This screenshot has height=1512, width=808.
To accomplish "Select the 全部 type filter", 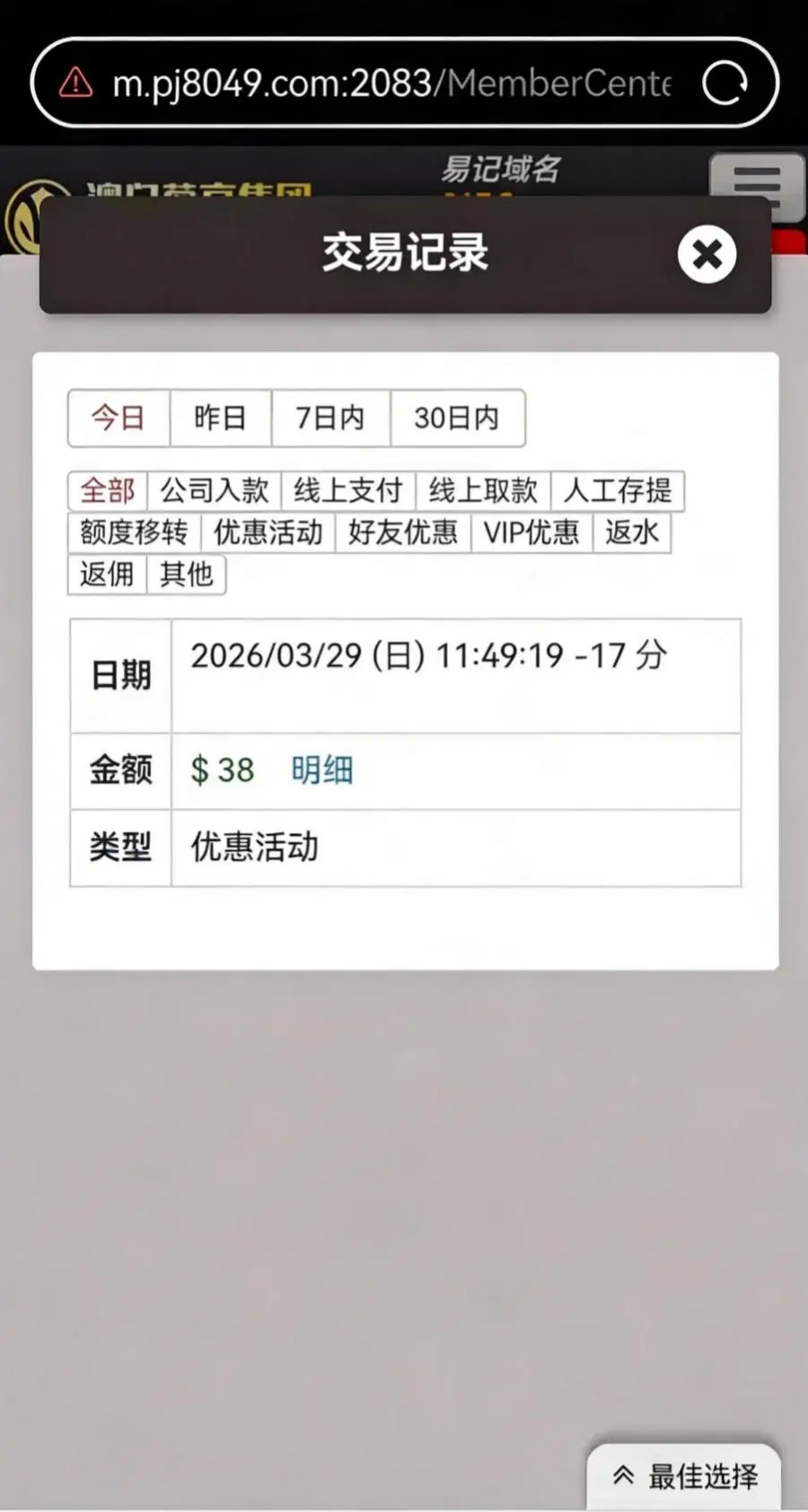I will point(108,490).
